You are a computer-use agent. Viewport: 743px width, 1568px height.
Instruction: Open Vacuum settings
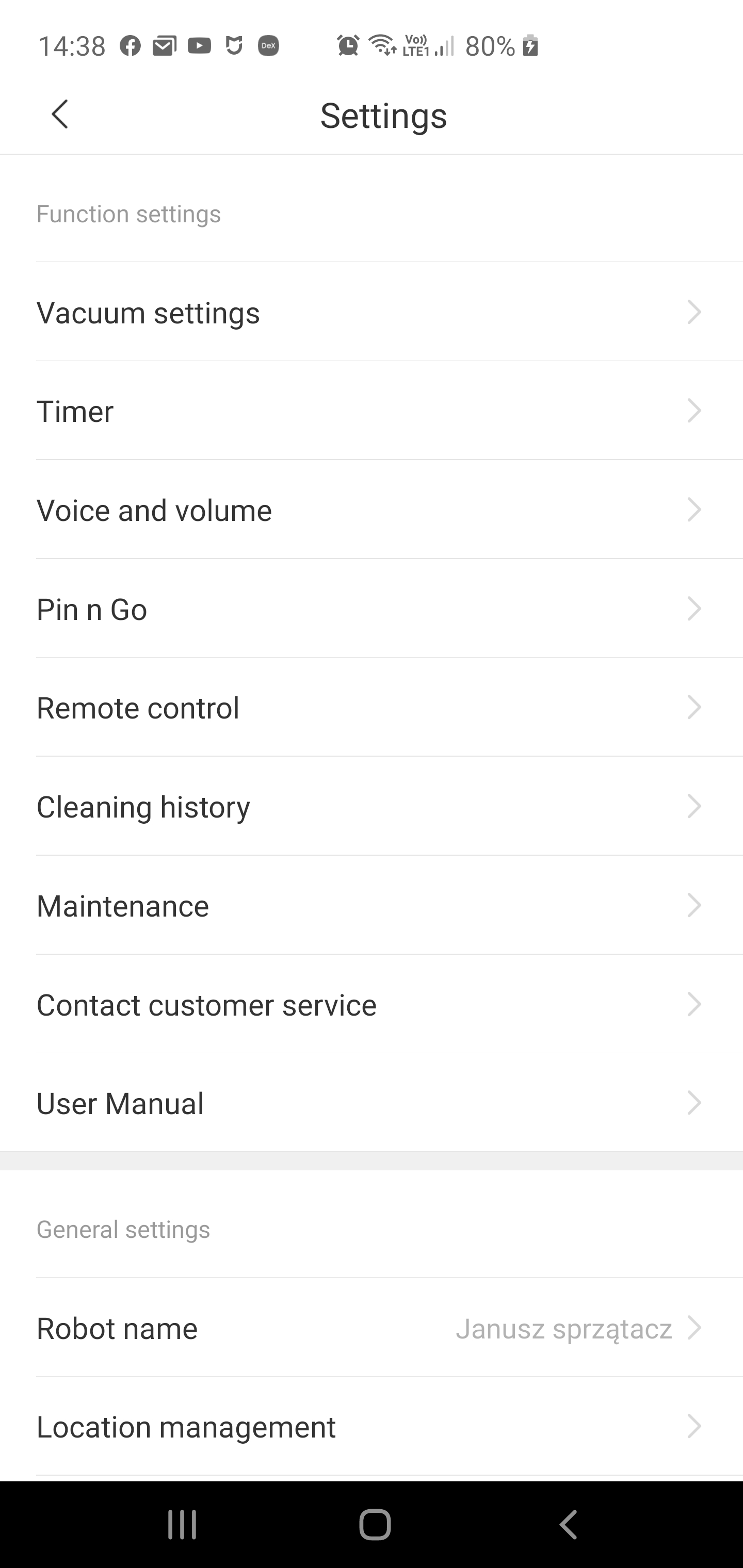pyautogui.click(x=372, y=312)
